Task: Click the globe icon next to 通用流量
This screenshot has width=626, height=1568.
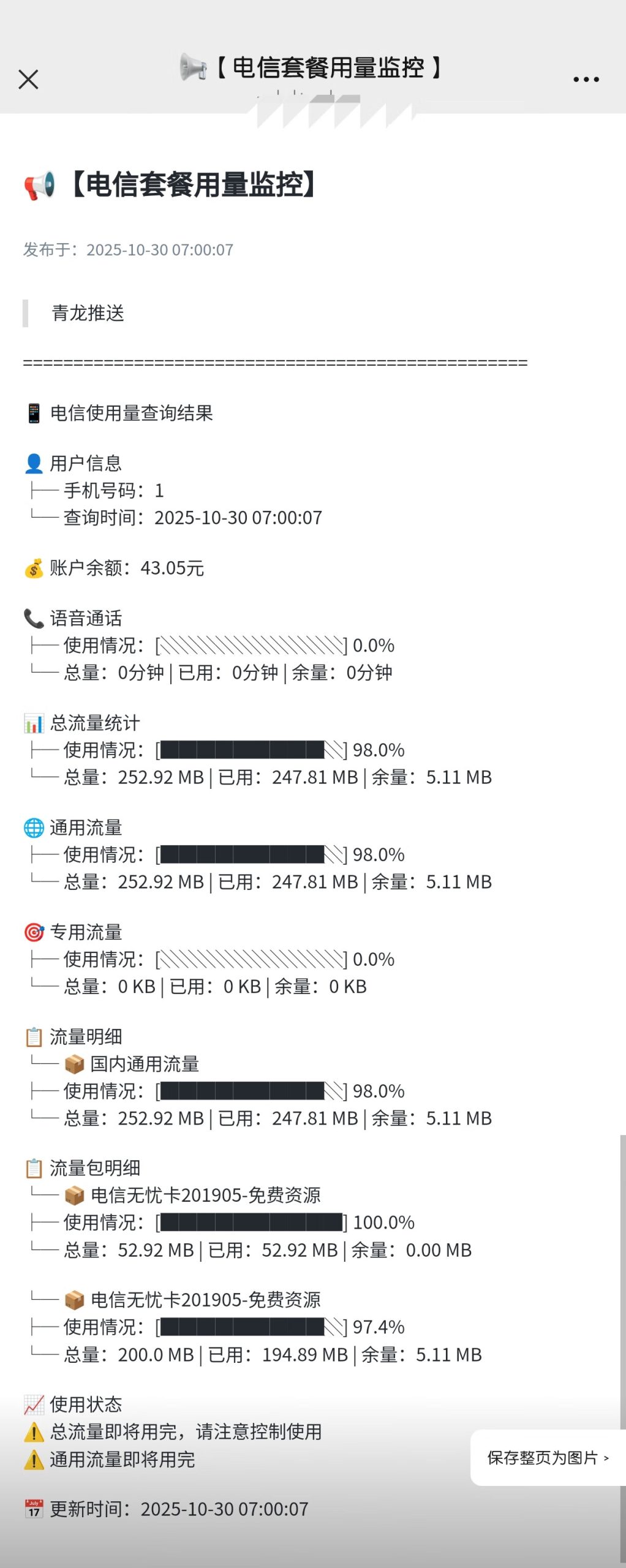Action: click(x=33, y=828)
